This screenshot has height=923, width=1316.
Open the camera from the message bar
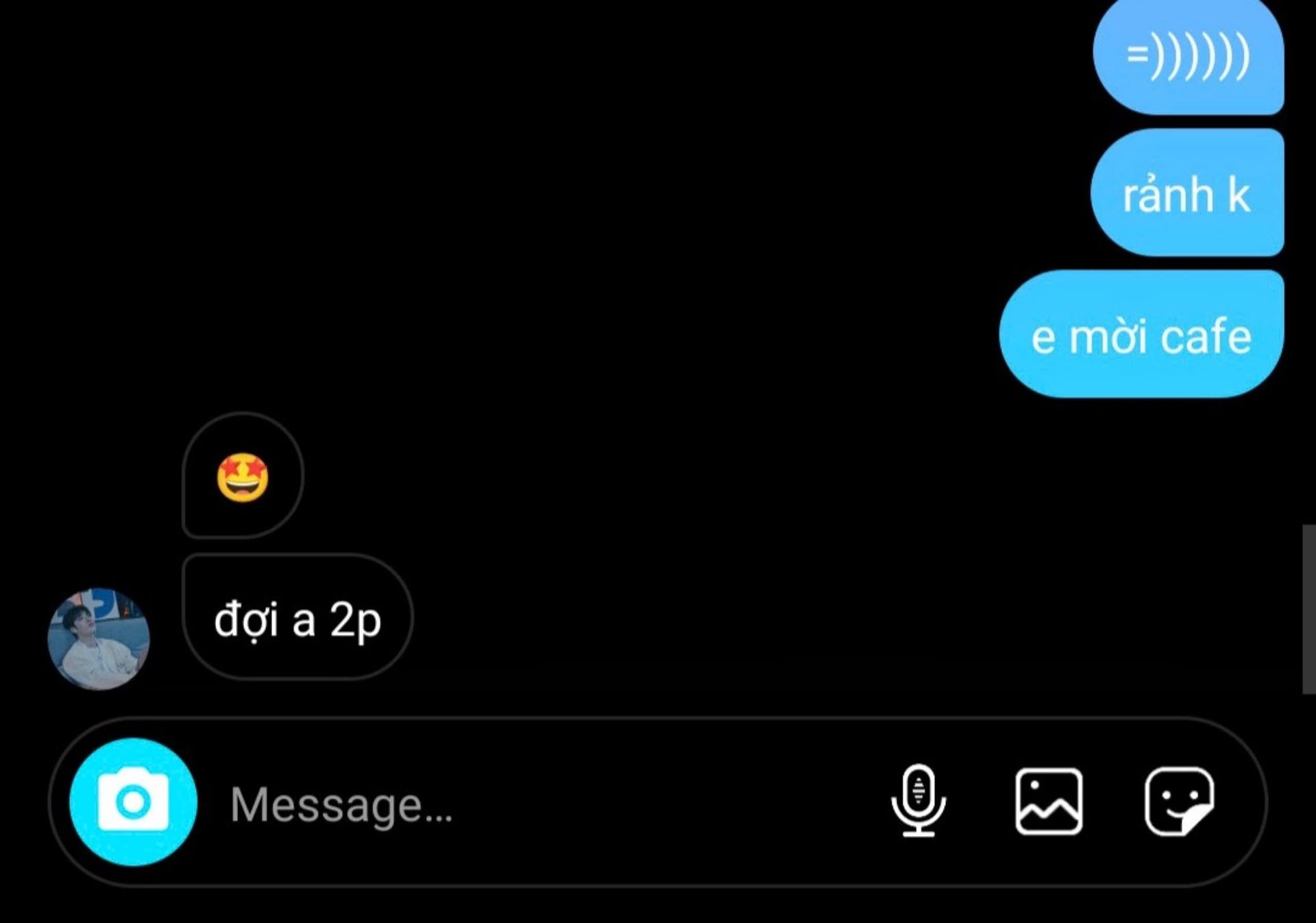click(x=133, y=802)
